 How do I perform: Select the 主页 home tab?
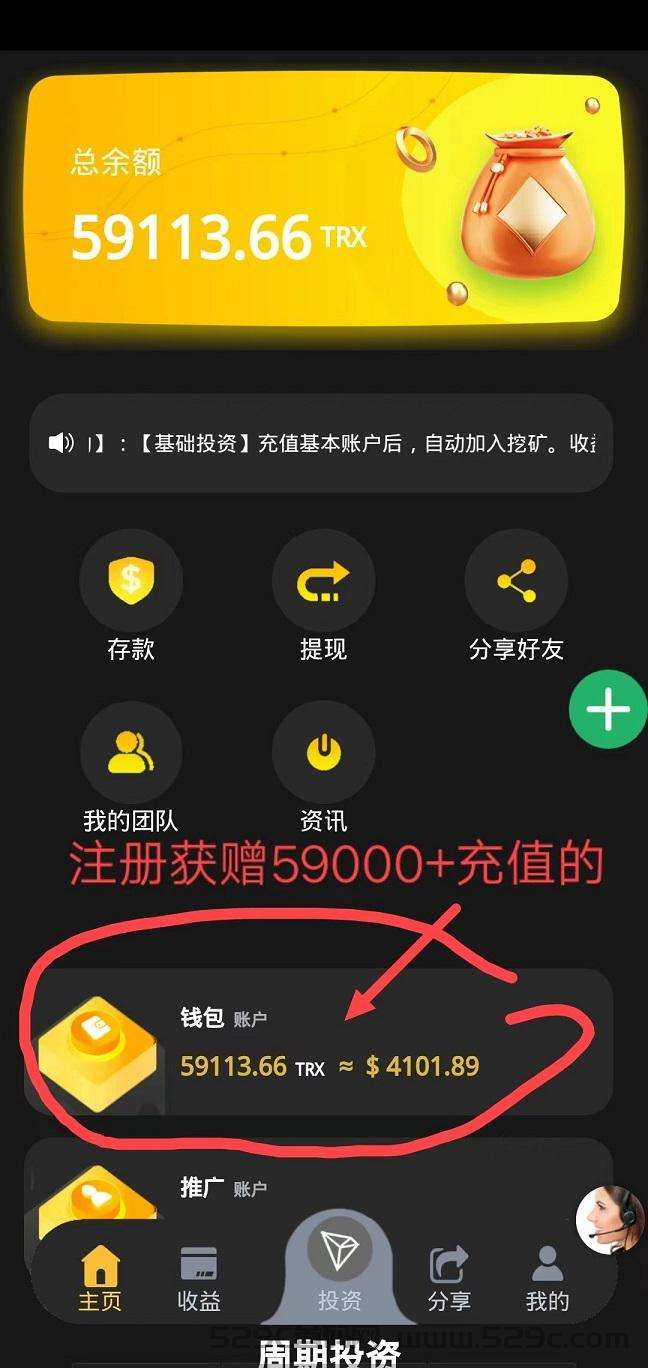click(100, 1279)
